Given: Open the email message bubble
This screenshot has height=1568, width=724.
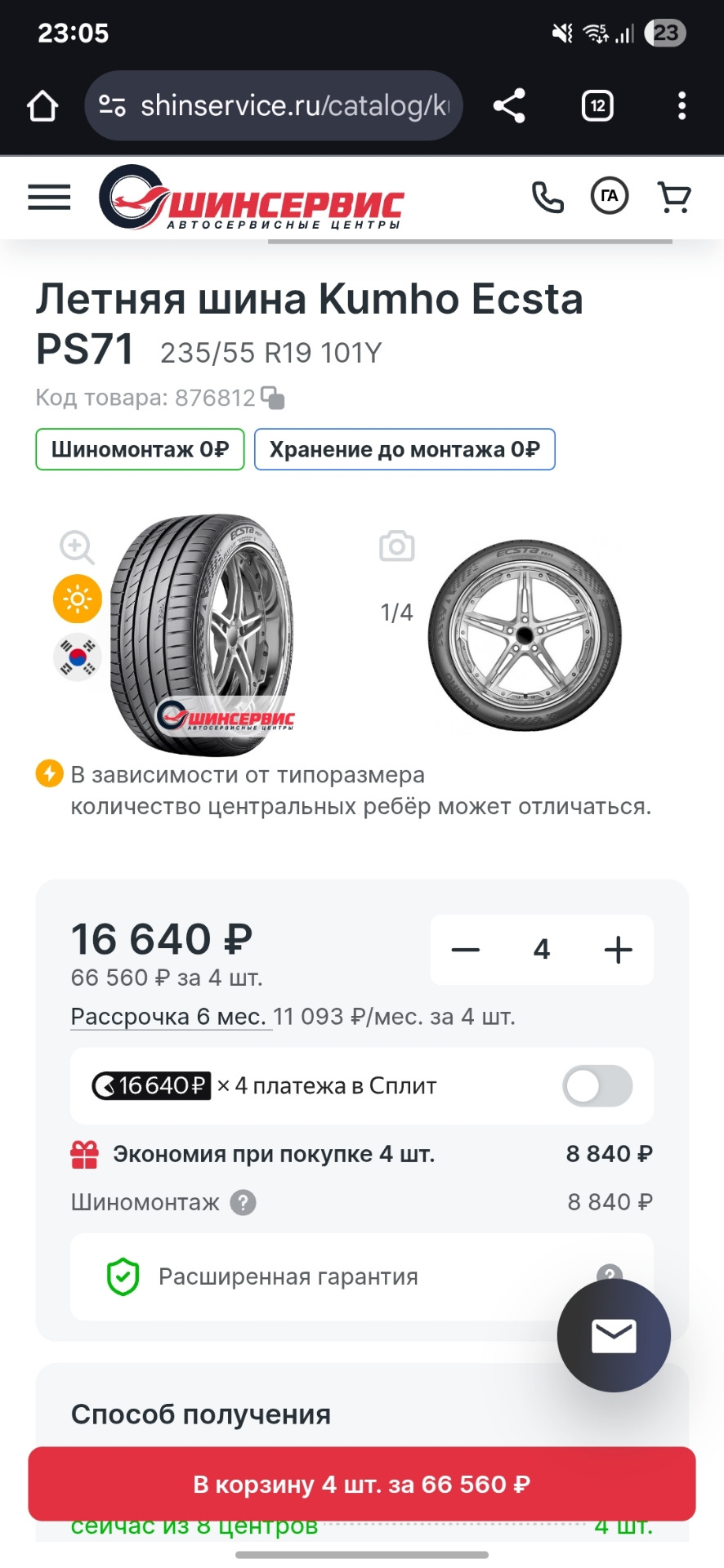Looking at the screenshot, I should pos(615,1334).
